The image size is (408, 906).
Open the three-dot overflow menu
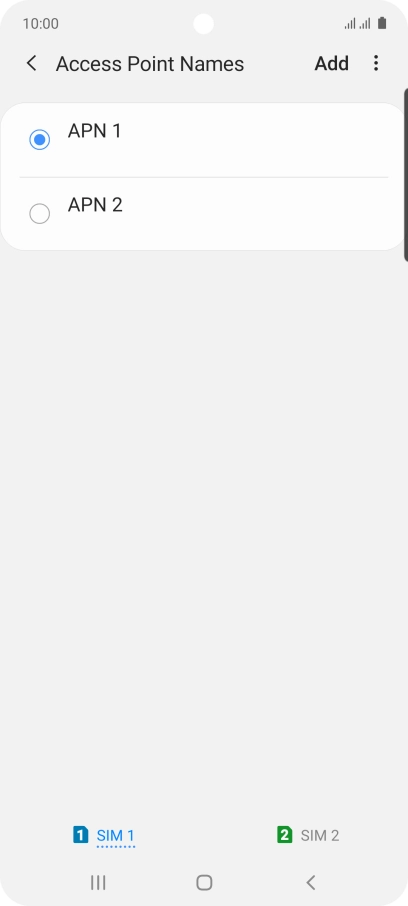tap(376, 64)
